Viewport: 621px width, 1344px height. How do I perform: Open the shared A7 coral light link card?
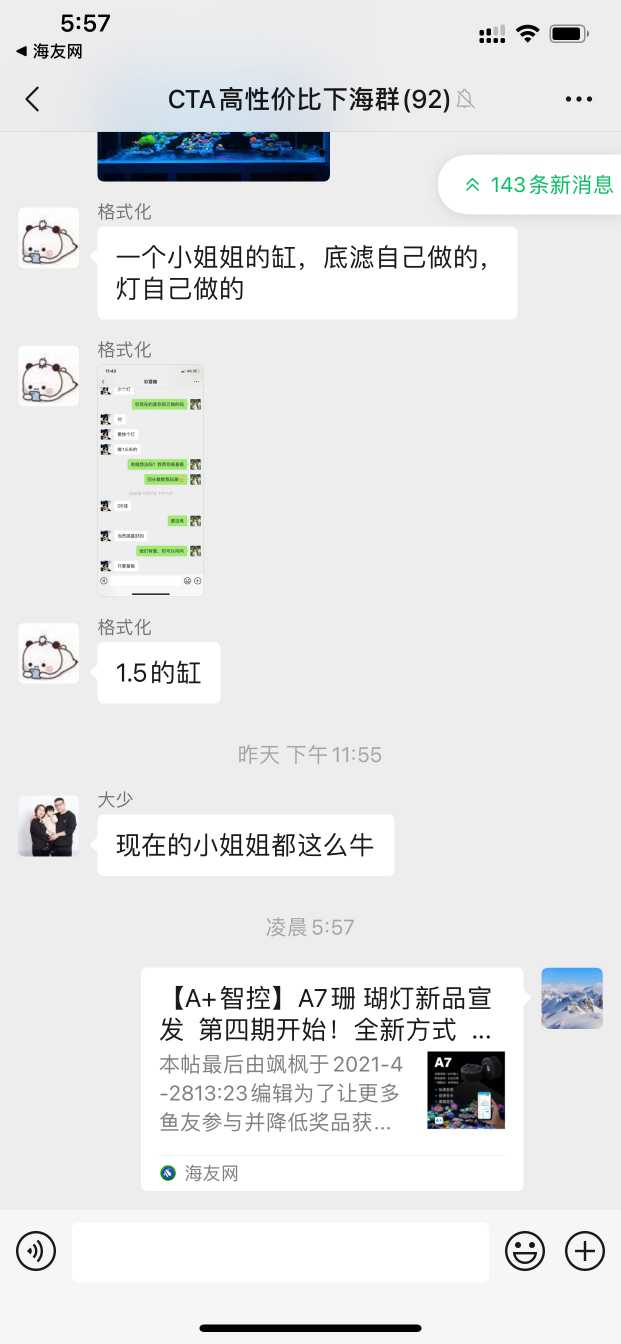331,1078
